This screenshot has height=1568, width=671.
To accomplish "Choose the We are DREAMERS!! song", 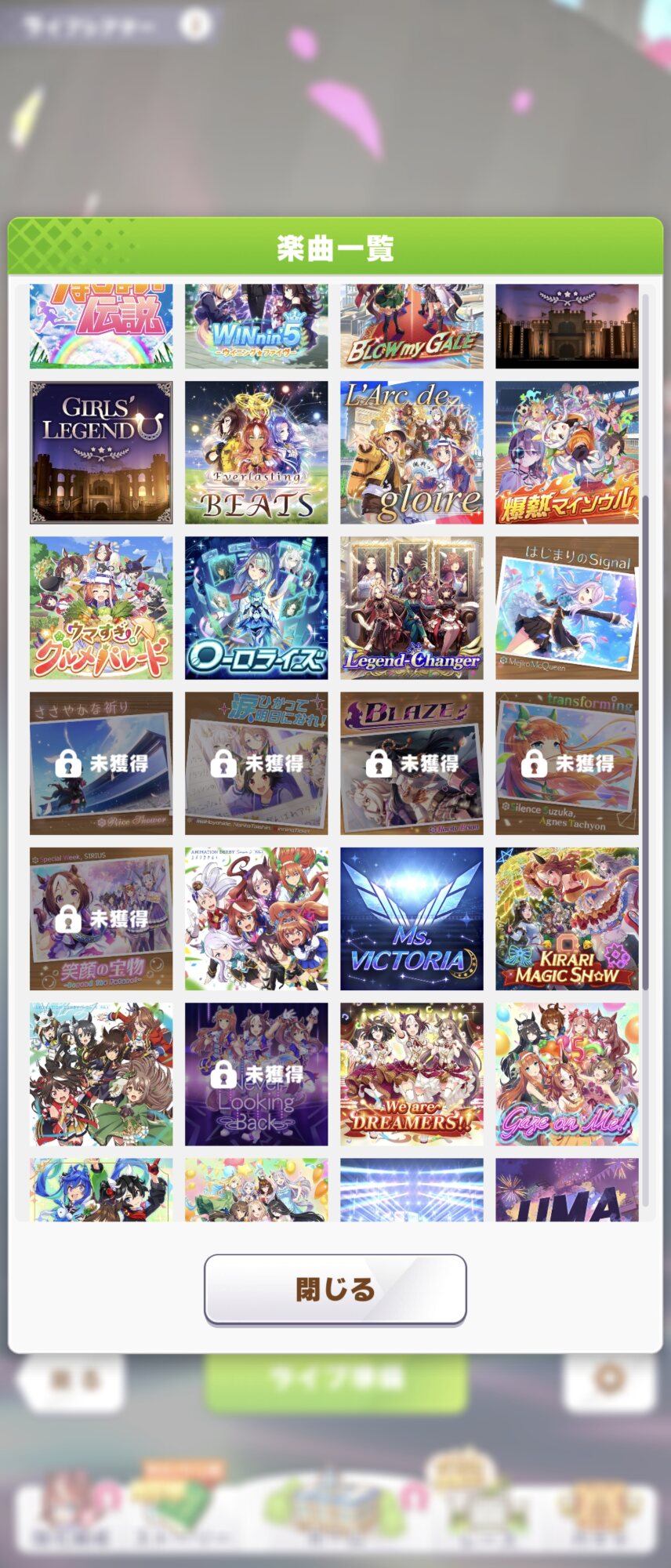I will tap(412, 1073).
